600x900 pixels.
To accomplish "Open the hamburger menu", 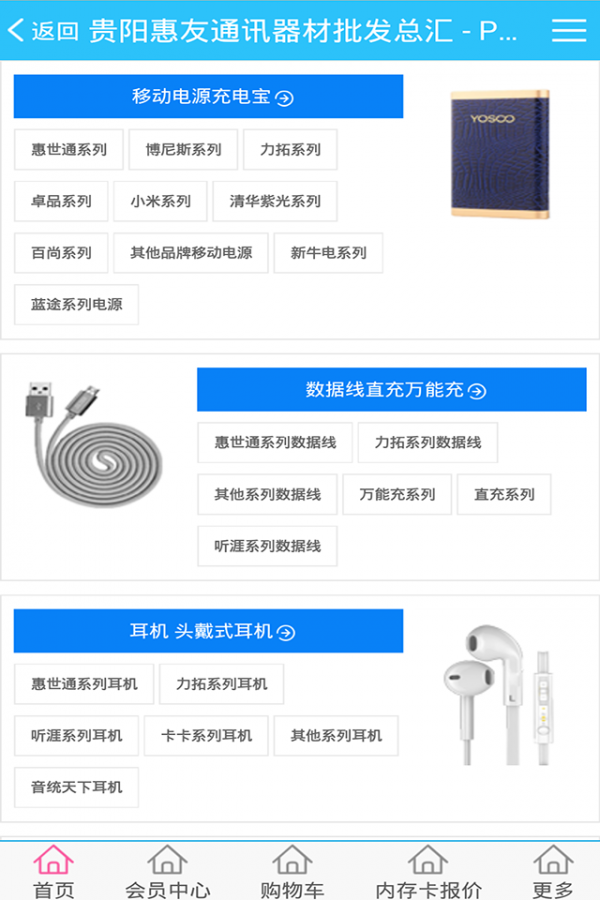I will point(569,30).
